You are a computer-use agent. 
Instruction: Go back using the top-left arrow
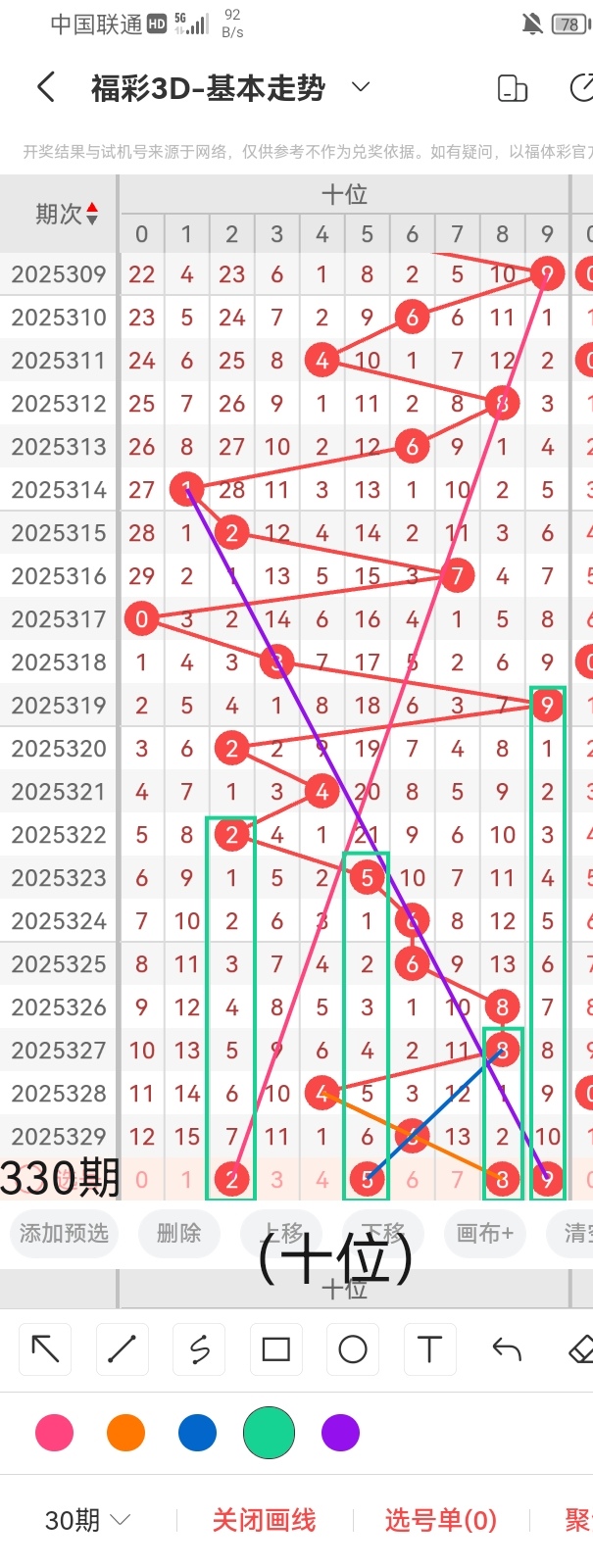point(45,87)
